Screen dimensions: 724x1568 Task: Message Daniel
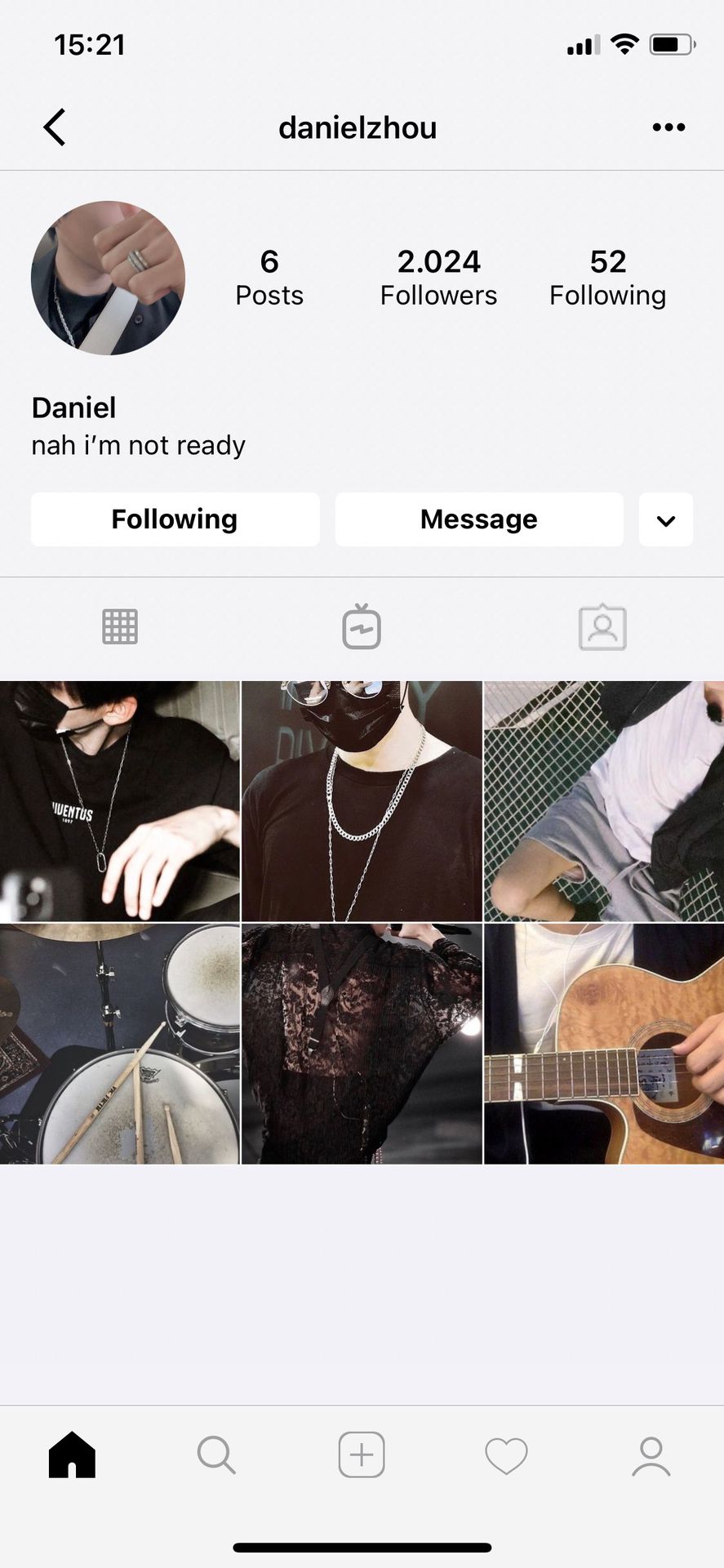479,519
